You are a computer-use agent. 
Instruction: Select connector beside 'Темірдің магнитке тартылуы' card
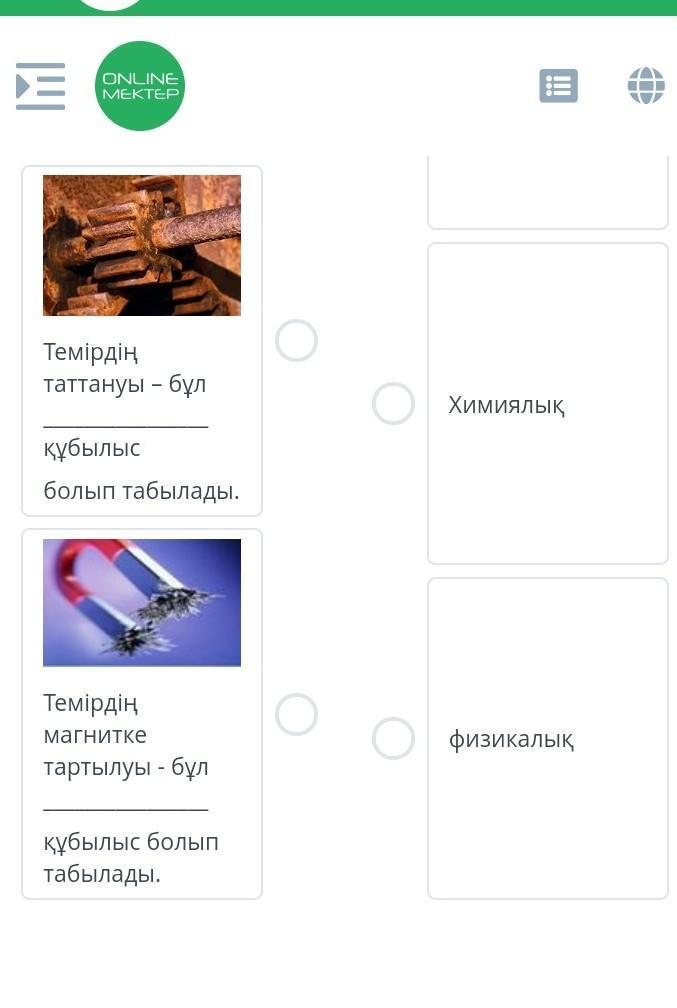(297, 715)
